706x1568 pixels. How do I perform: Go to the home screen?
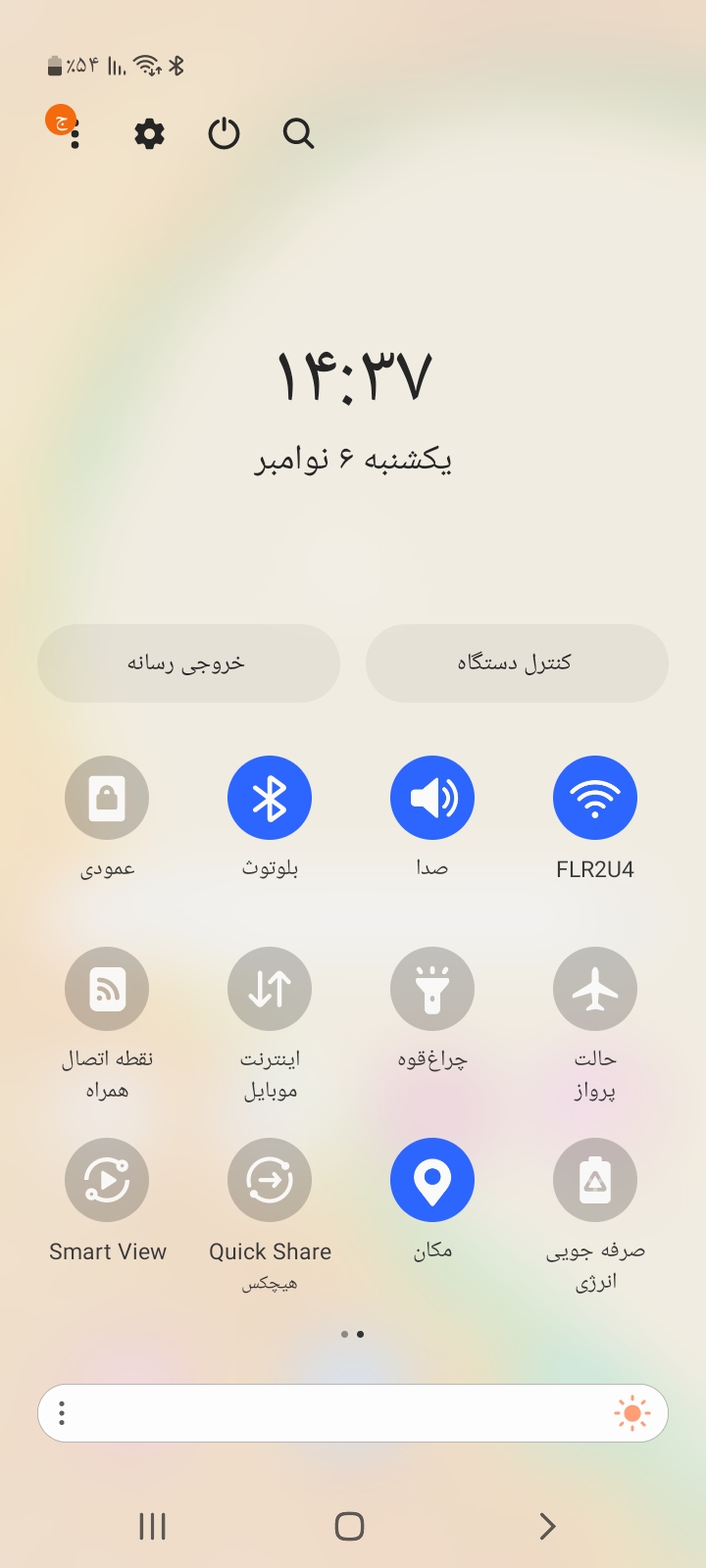point(350,1526)
